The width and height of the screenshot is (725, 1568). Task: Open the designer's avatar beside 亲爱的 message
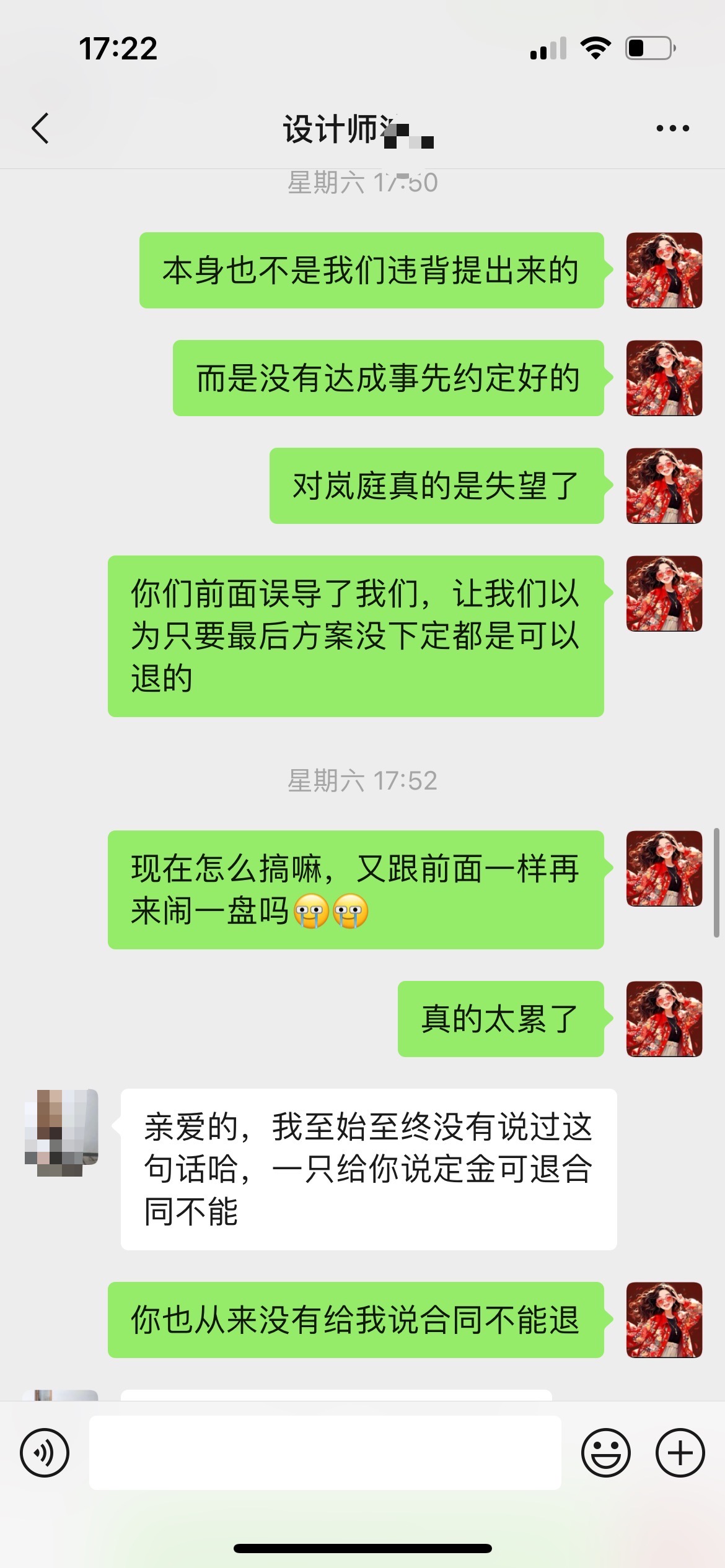[x=61, y=1132]
